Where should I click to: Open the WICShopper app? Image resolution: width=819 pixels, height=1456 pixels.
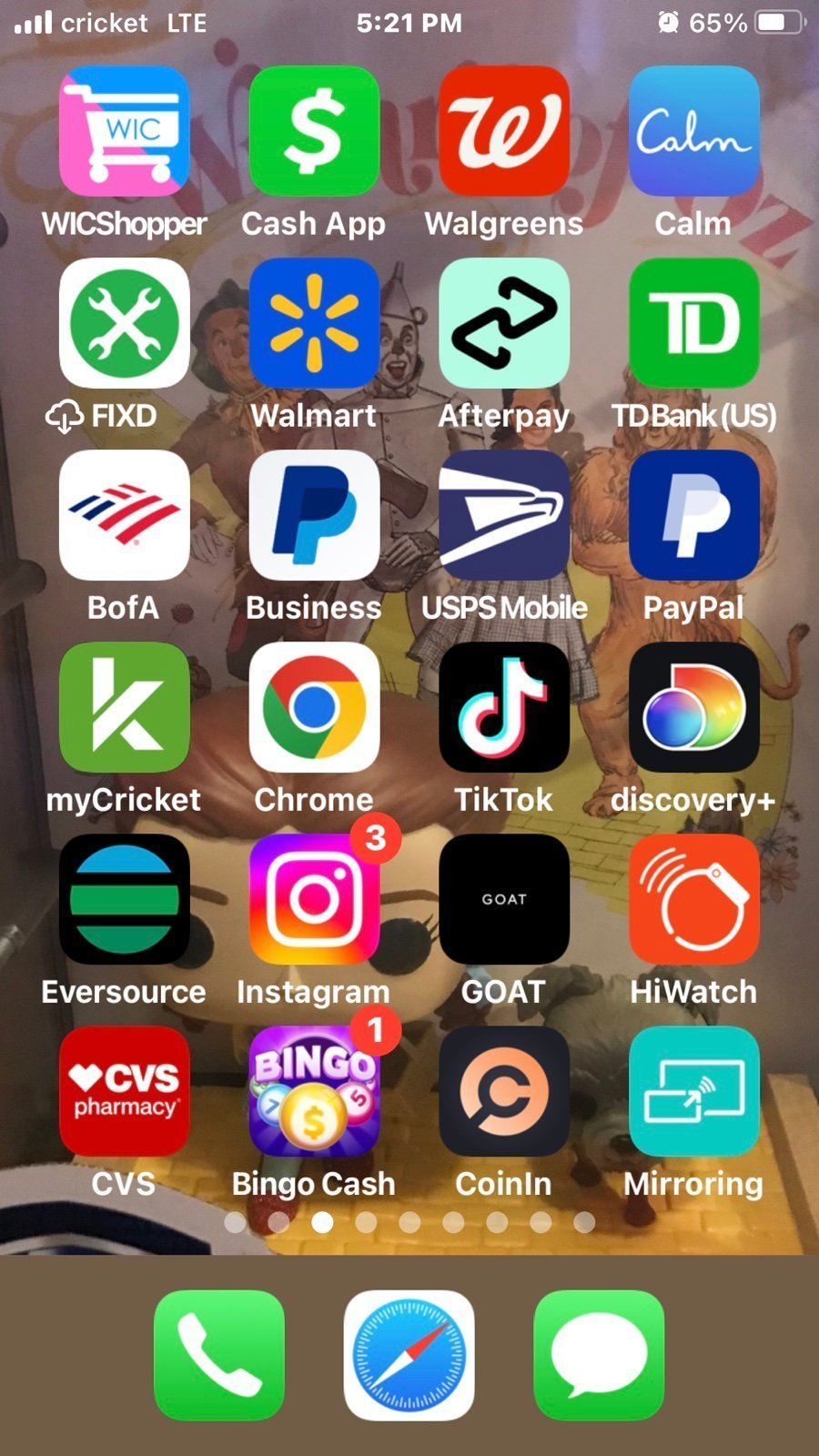click(x=125, y=131)
